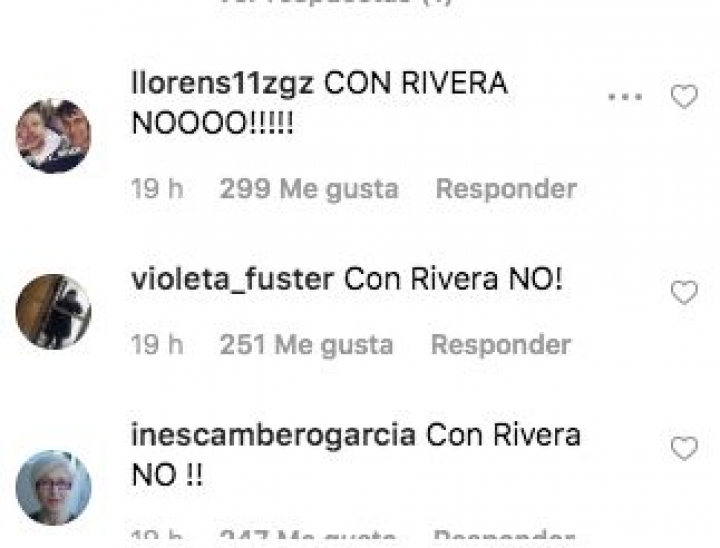Viewport: 720px width, 548px height.
Task: Open violeta_fuster's profile avatar
Action: (x=54, y=312)
